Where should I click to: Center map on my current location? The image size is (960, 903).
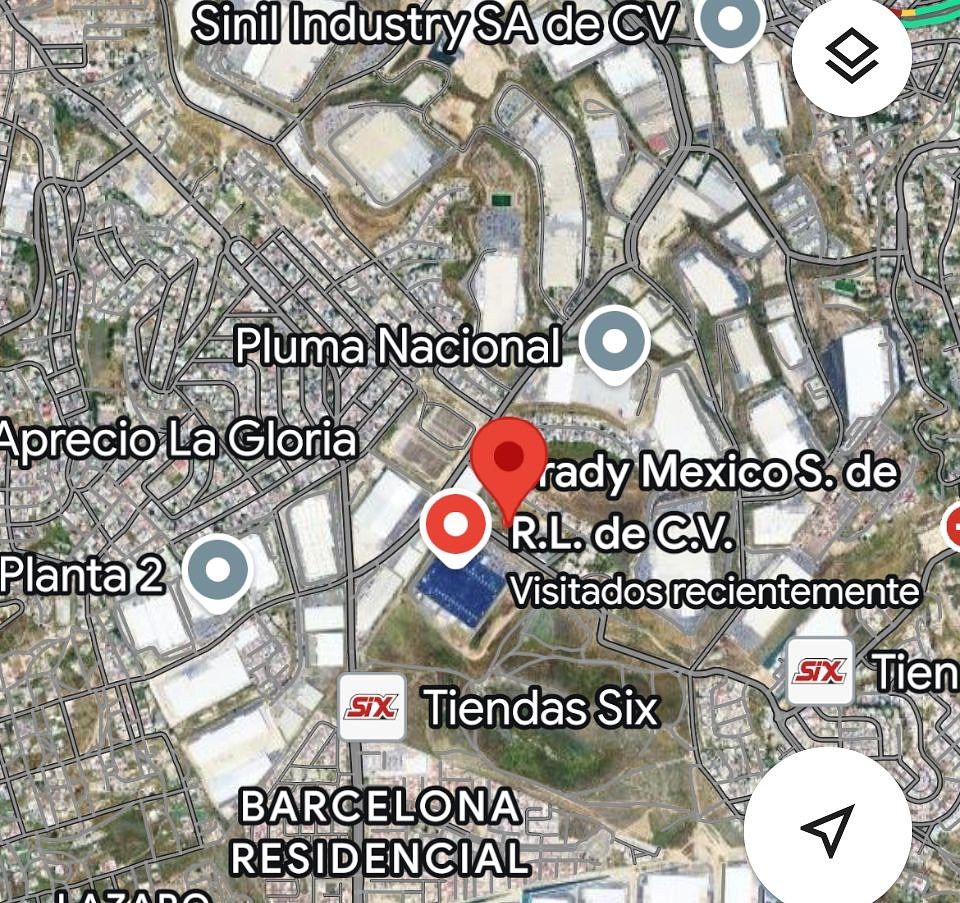pos(827,829)
